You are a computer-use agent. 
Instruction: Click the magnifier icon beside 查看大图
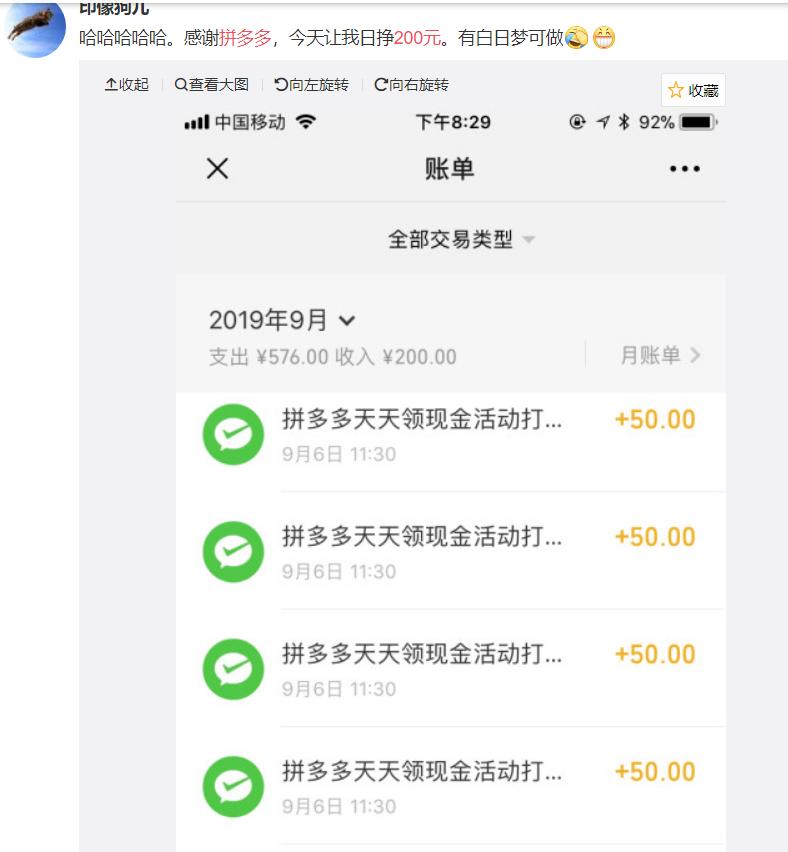coord(179,87)
